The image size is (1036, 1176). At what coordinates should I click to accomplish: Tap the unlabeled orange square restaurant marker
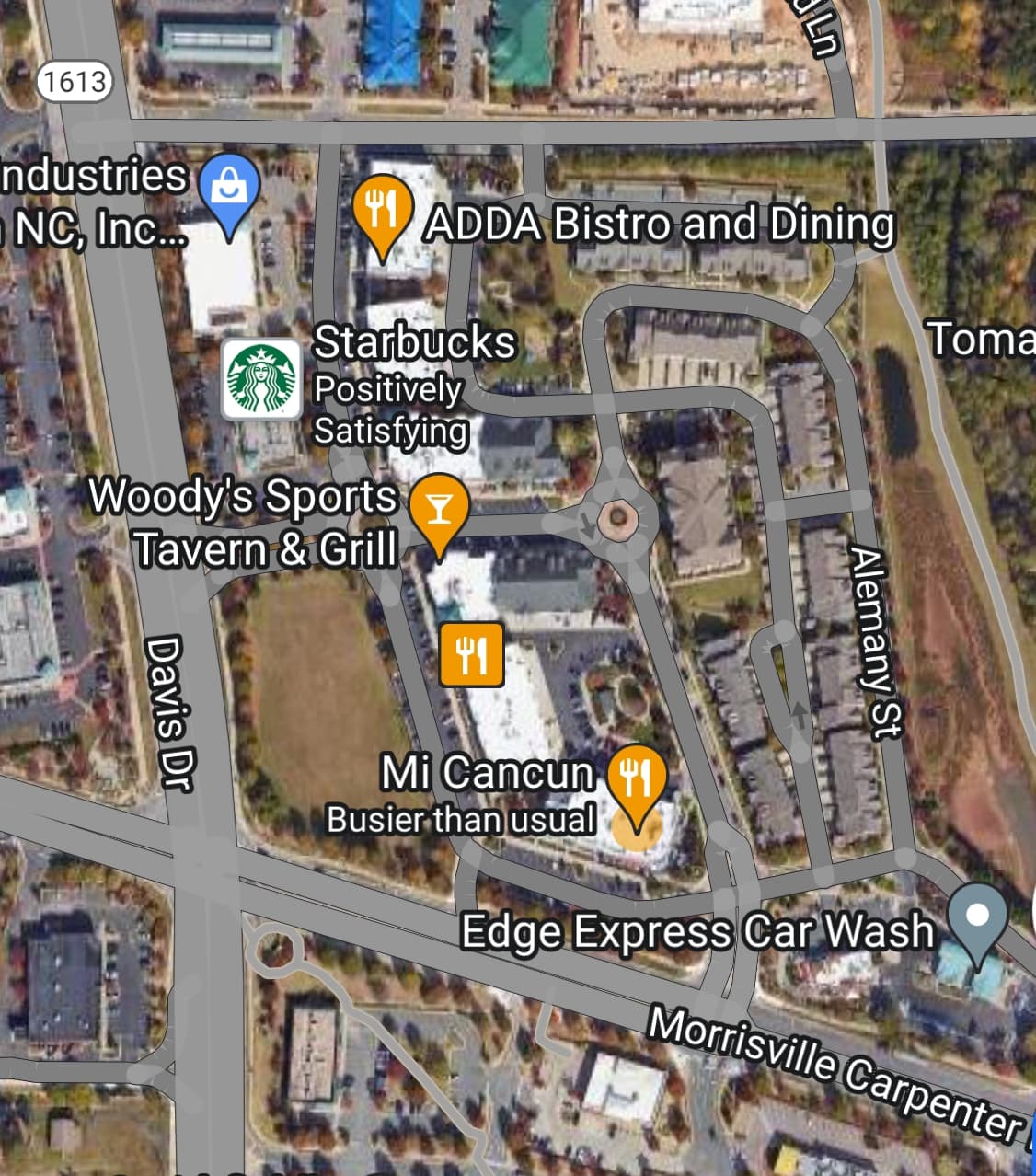(472, 655)
